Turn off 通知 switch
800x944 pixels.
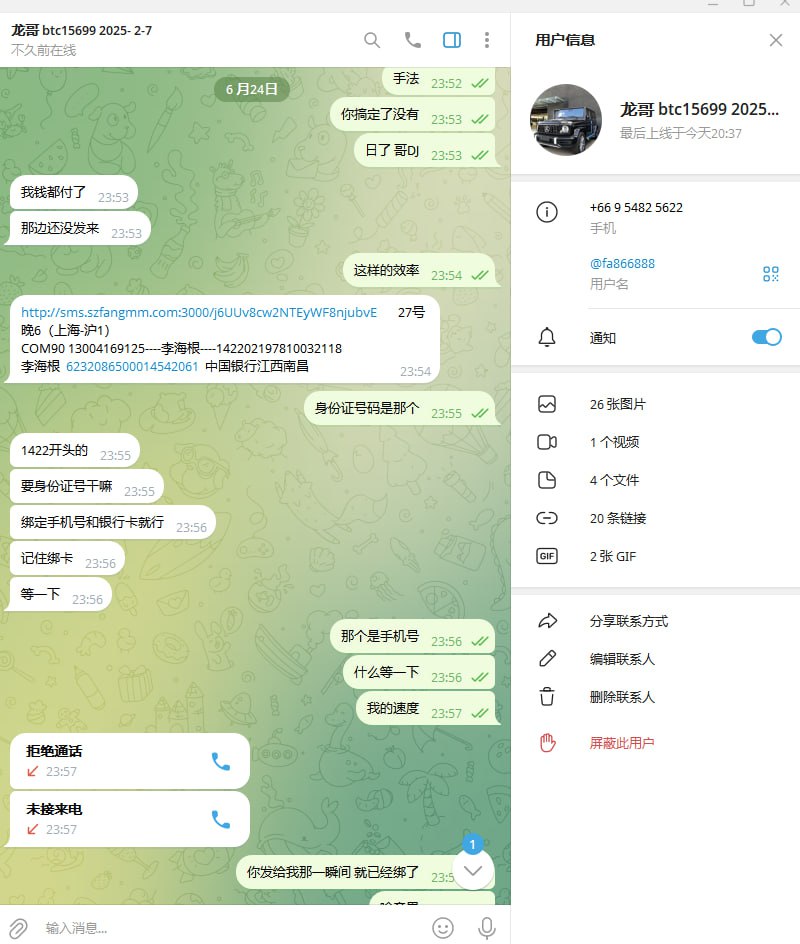tap(766, 337)
